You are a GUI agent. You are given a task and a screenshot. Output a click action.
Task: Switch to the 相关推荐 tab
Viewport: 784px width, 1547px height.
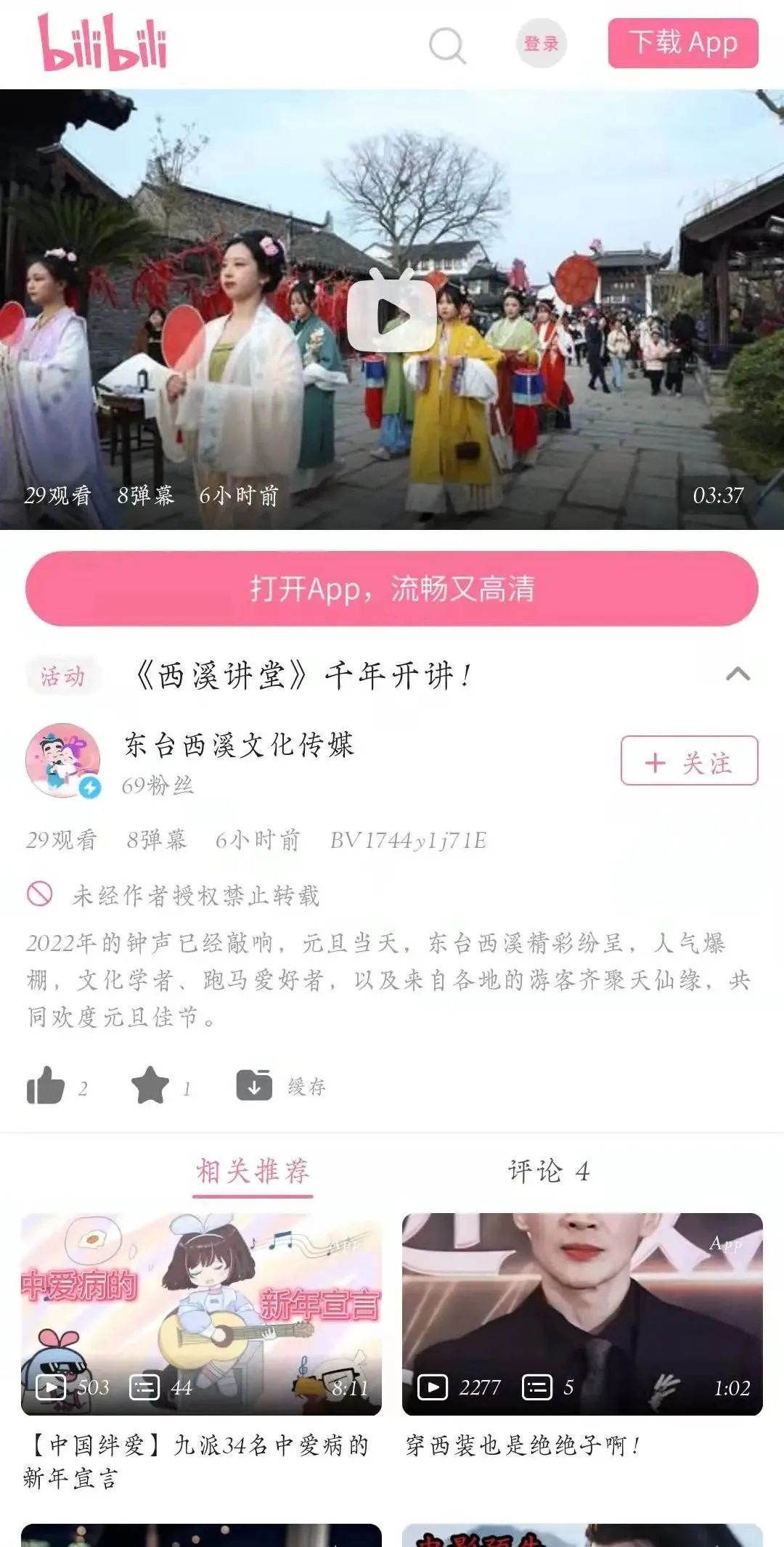(x=253, y=1171)
